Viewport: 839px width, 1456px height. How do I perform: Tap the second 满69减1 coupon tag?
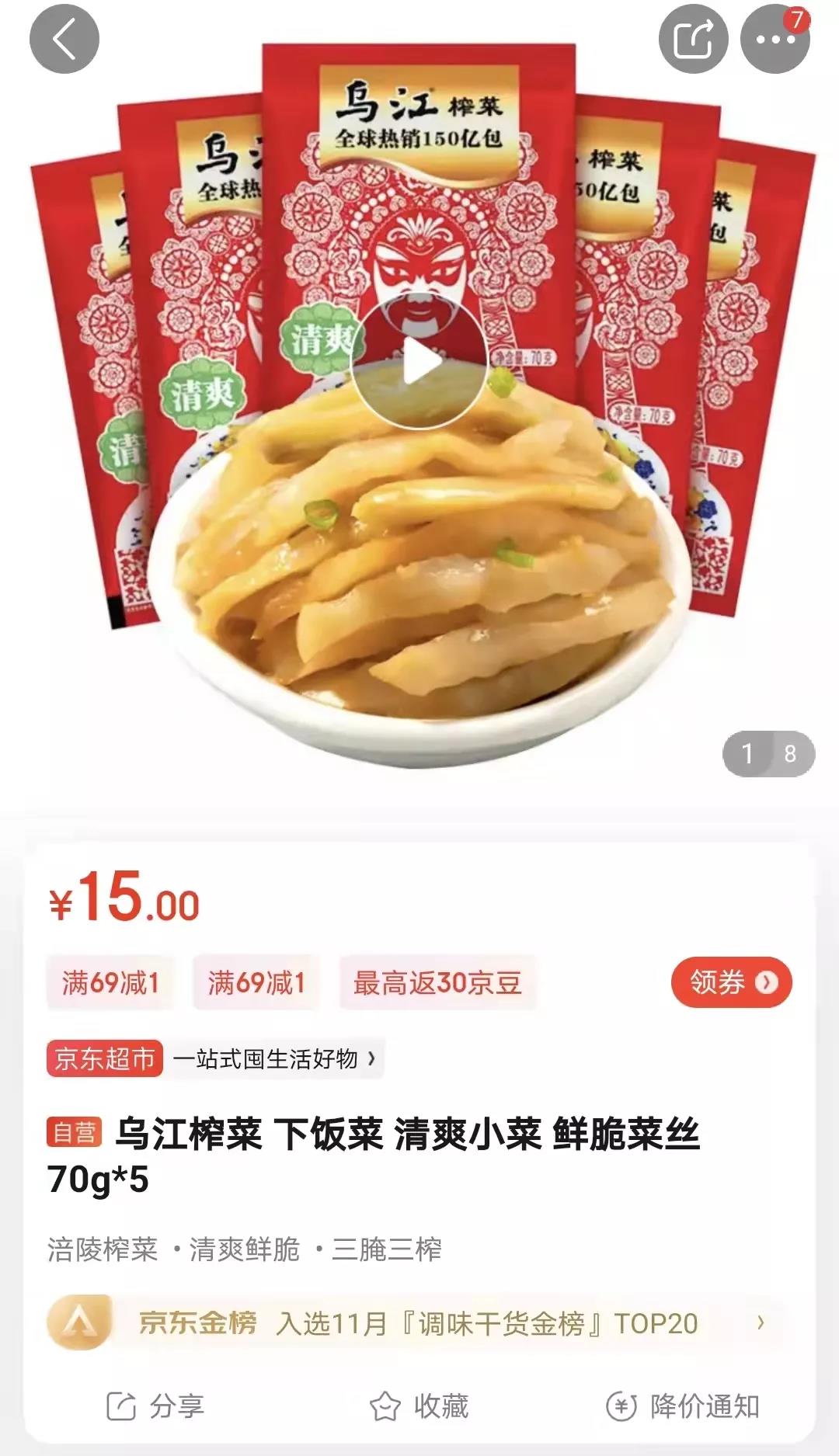pyautogui.click(x=255, y=983)
